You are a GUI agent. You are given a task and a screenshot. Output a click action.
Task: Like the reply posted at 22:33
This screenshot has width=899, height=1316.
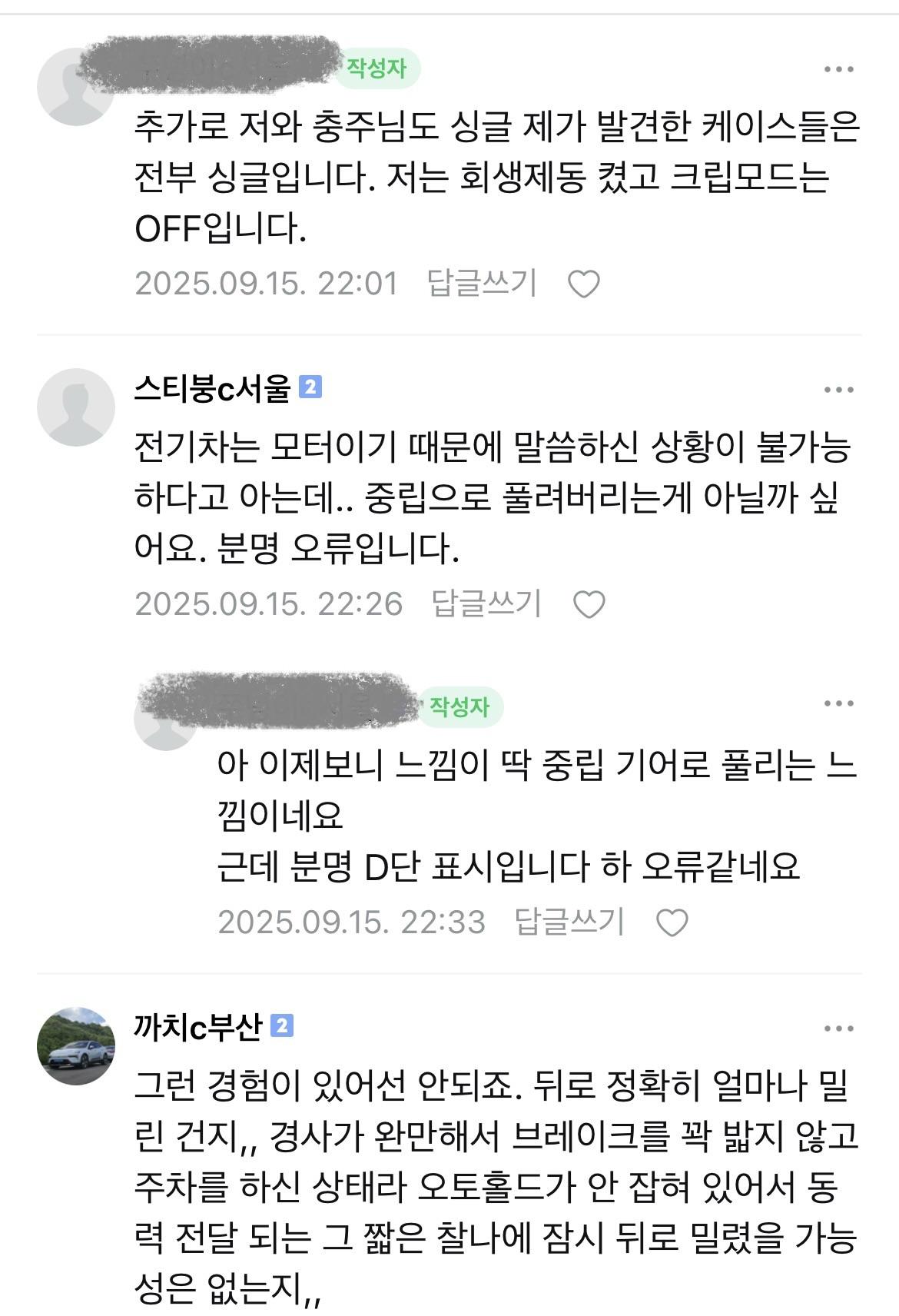point(672,922)
